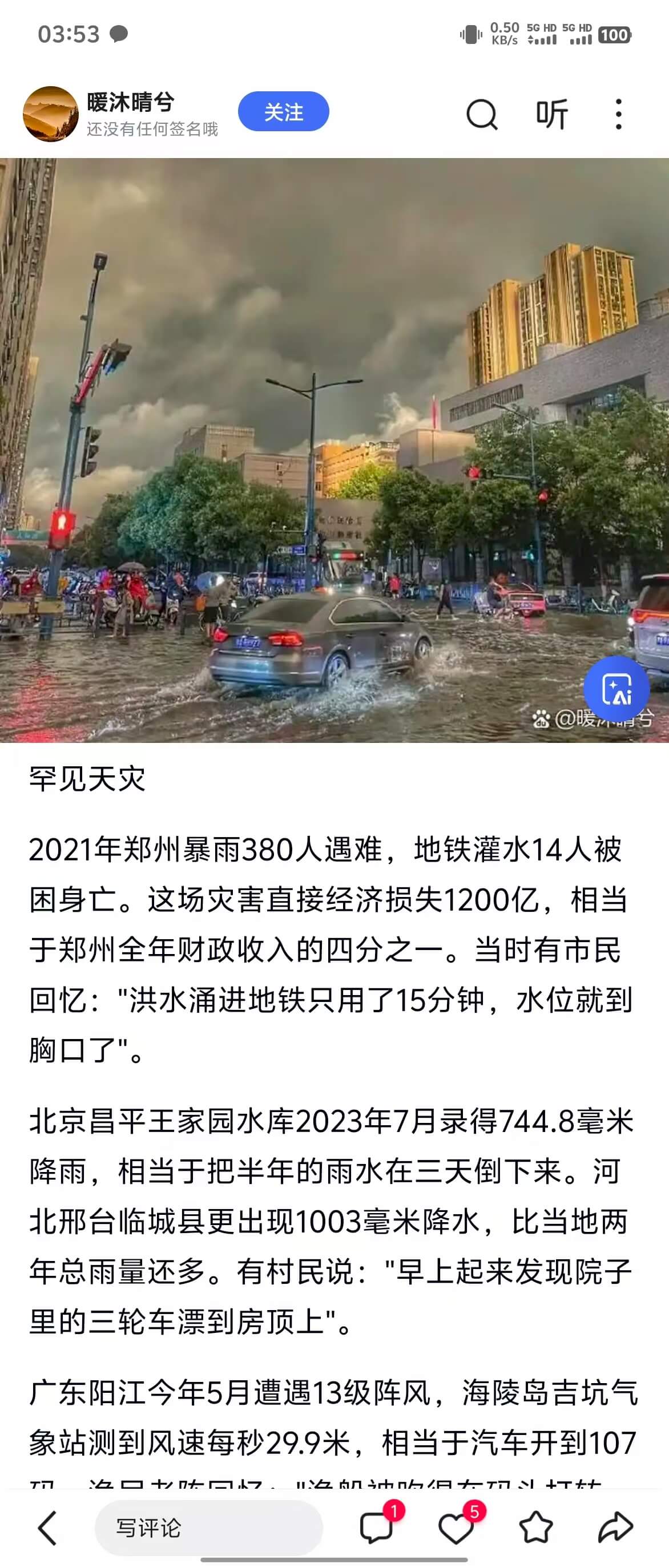Open the three-dot overflow menu

(x=618, y=114)
